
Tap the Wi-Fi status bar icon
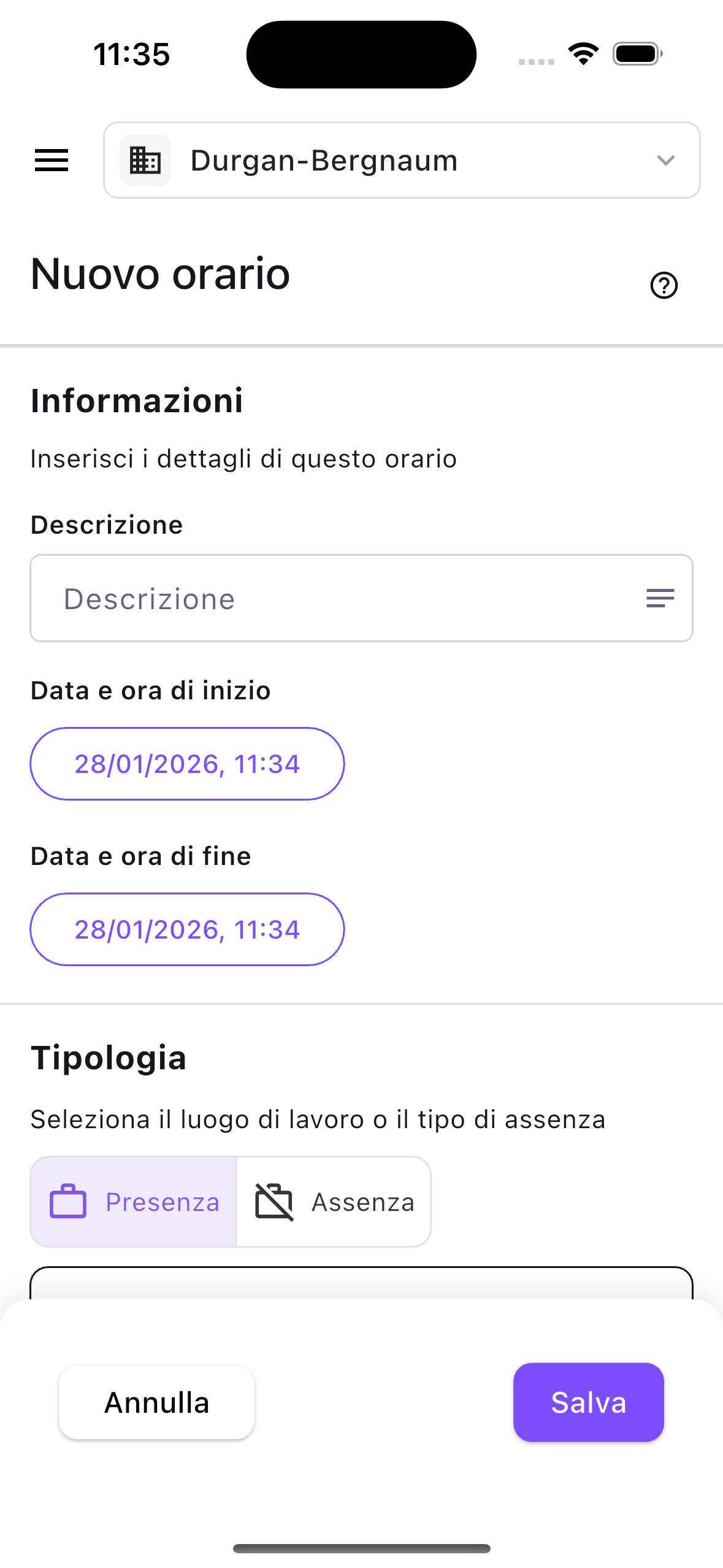(583, 53)
